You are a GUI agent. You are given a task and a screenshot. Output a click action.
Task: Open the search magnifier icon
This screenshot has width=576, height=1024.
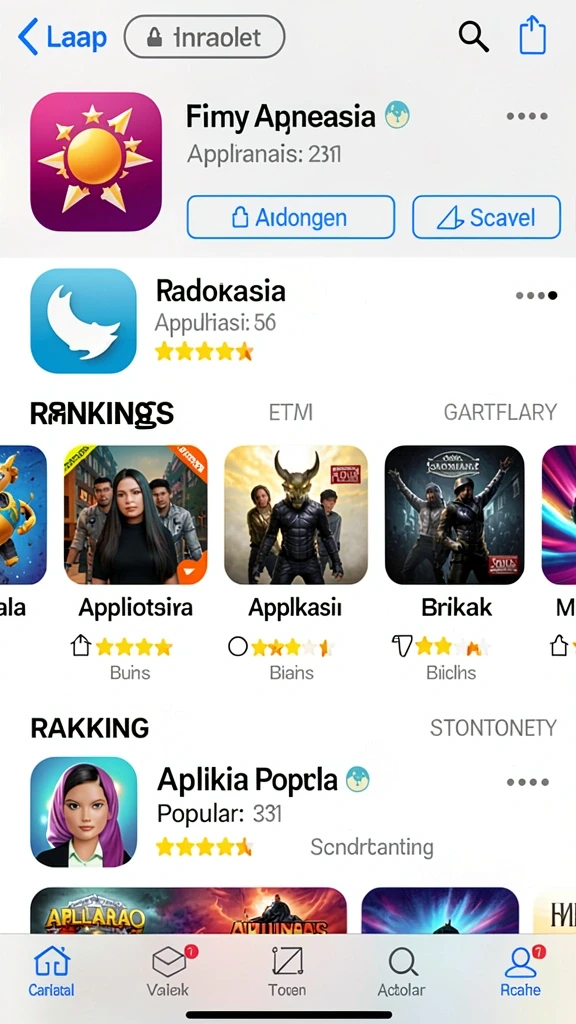pos(473,35)
